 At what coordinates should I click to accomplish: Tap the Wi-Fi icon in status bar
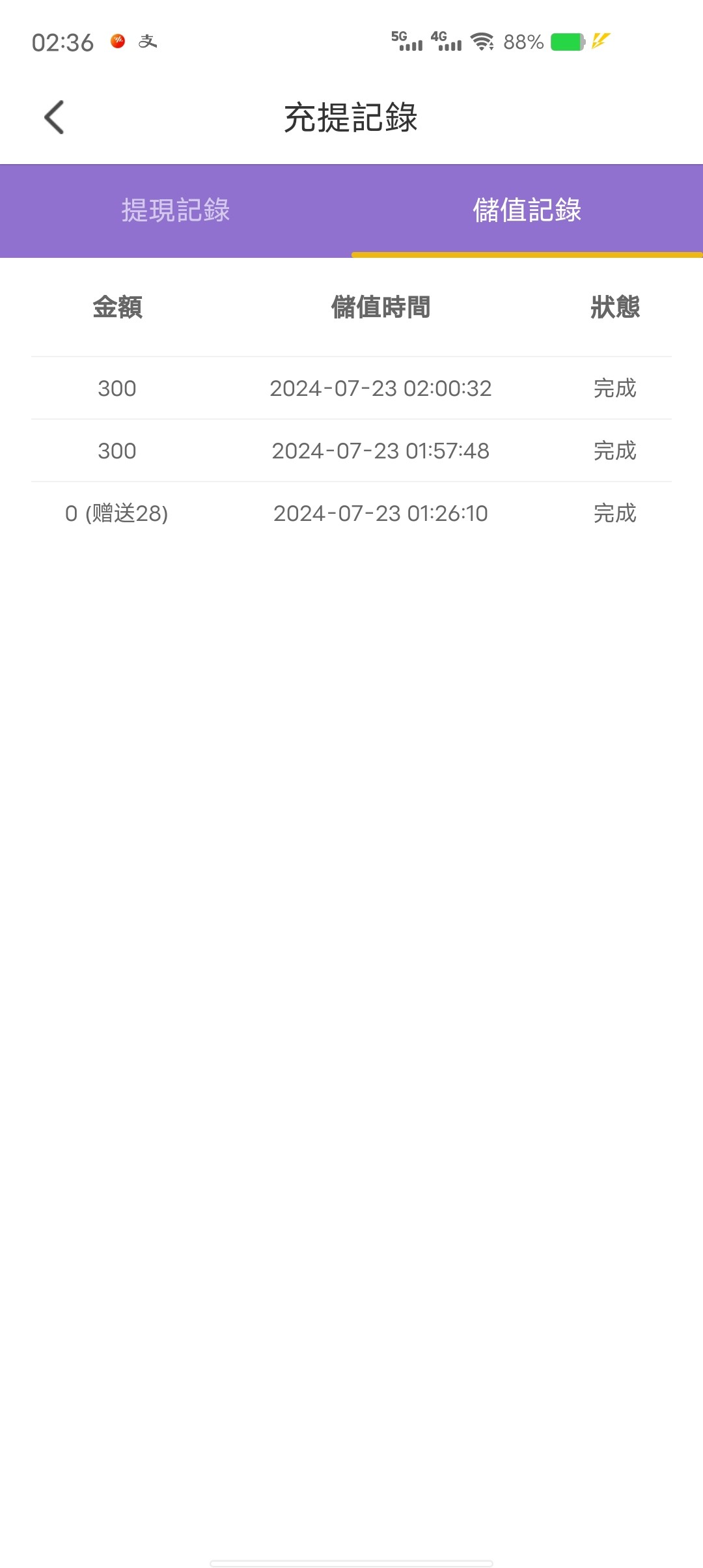pos(482,42)
